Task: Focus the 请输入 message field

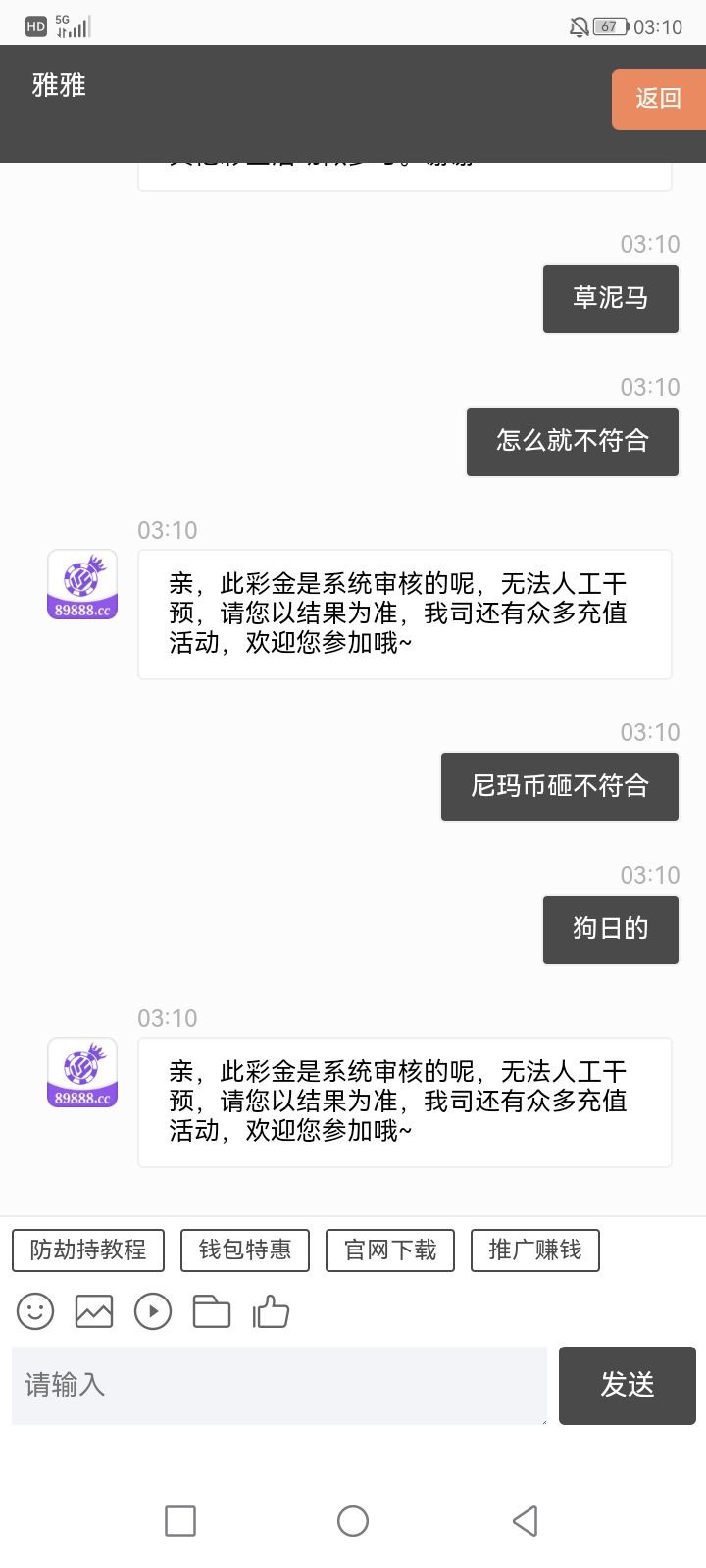Action: coord(279,1385)
